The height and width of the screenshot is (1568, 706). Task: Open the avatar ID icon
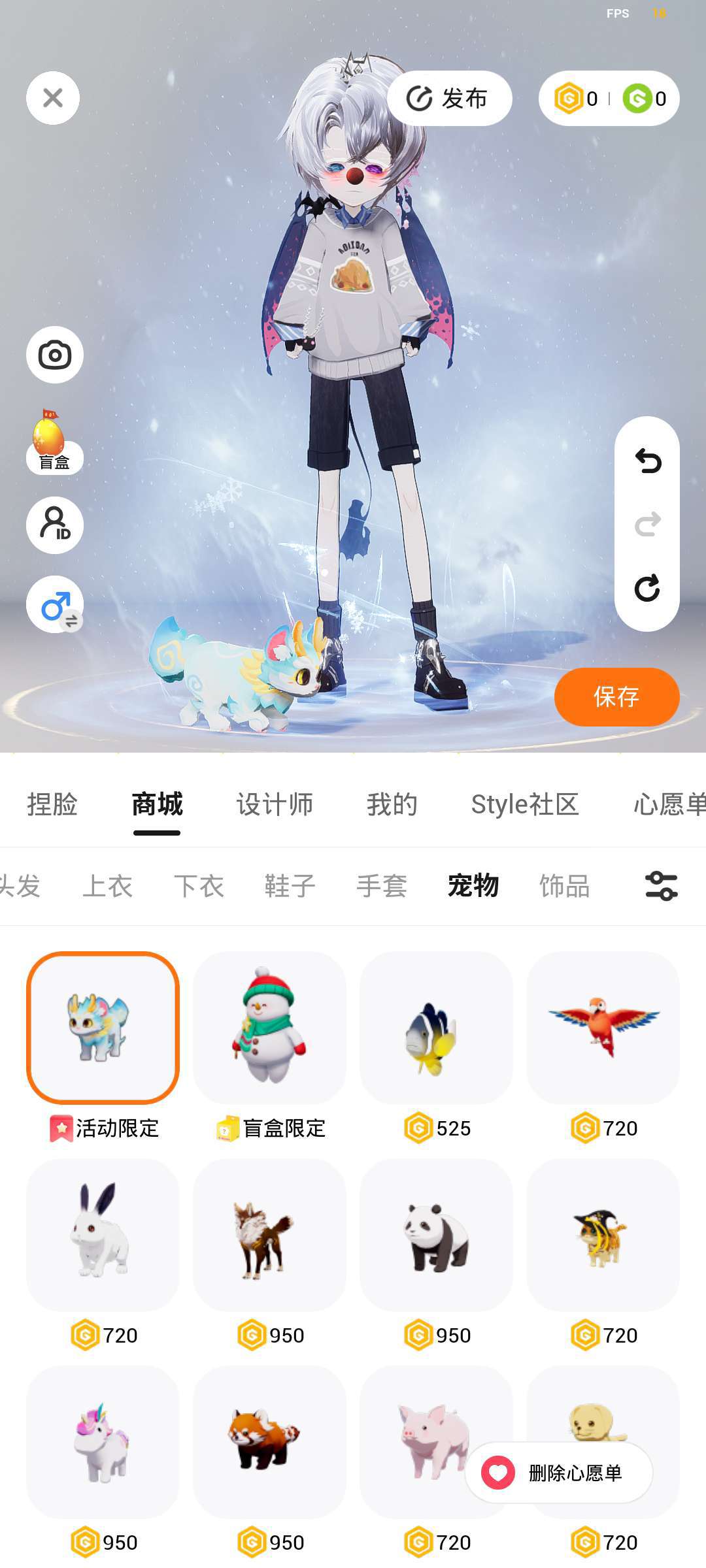click(x=55, y=525)
